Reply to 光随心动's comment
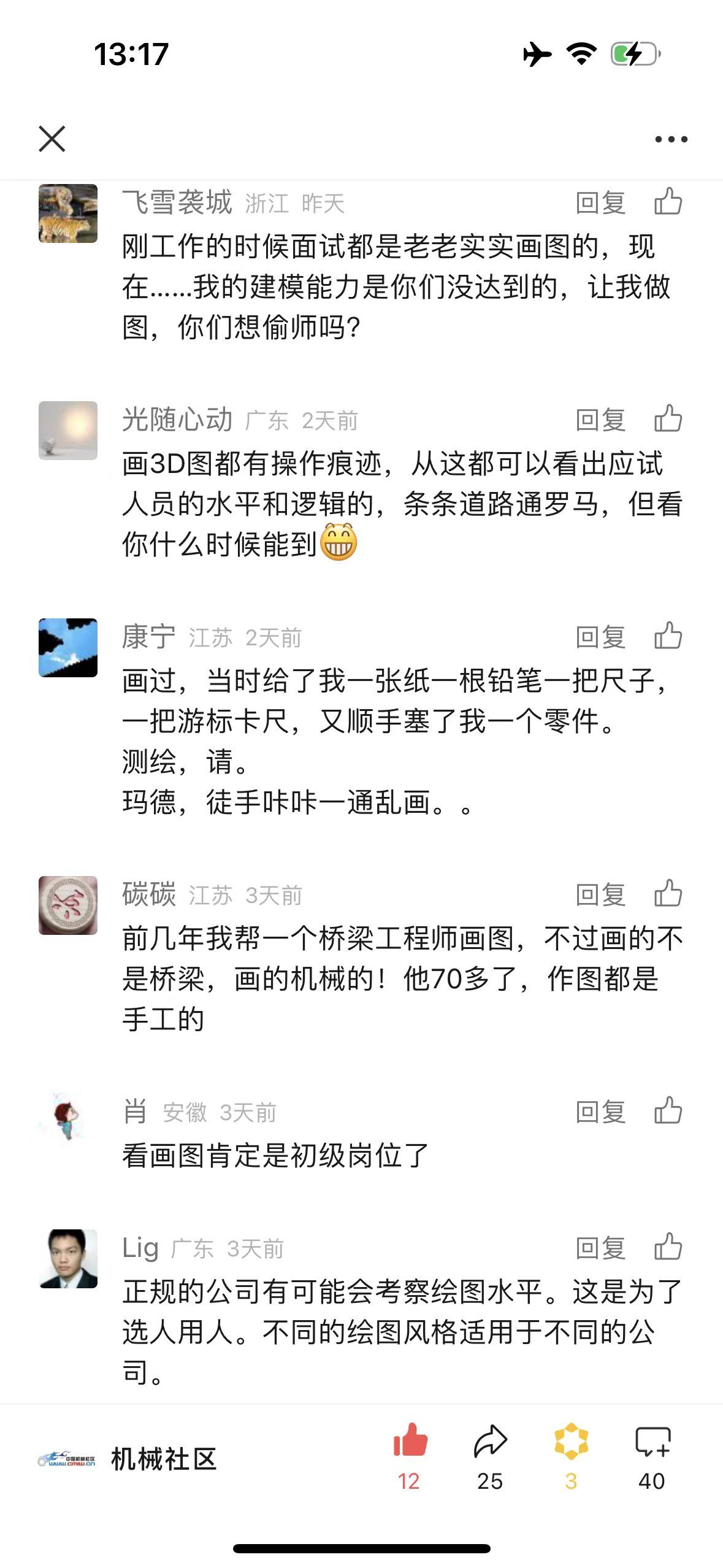Screen dimensions: 723x1568 (600, 420)
